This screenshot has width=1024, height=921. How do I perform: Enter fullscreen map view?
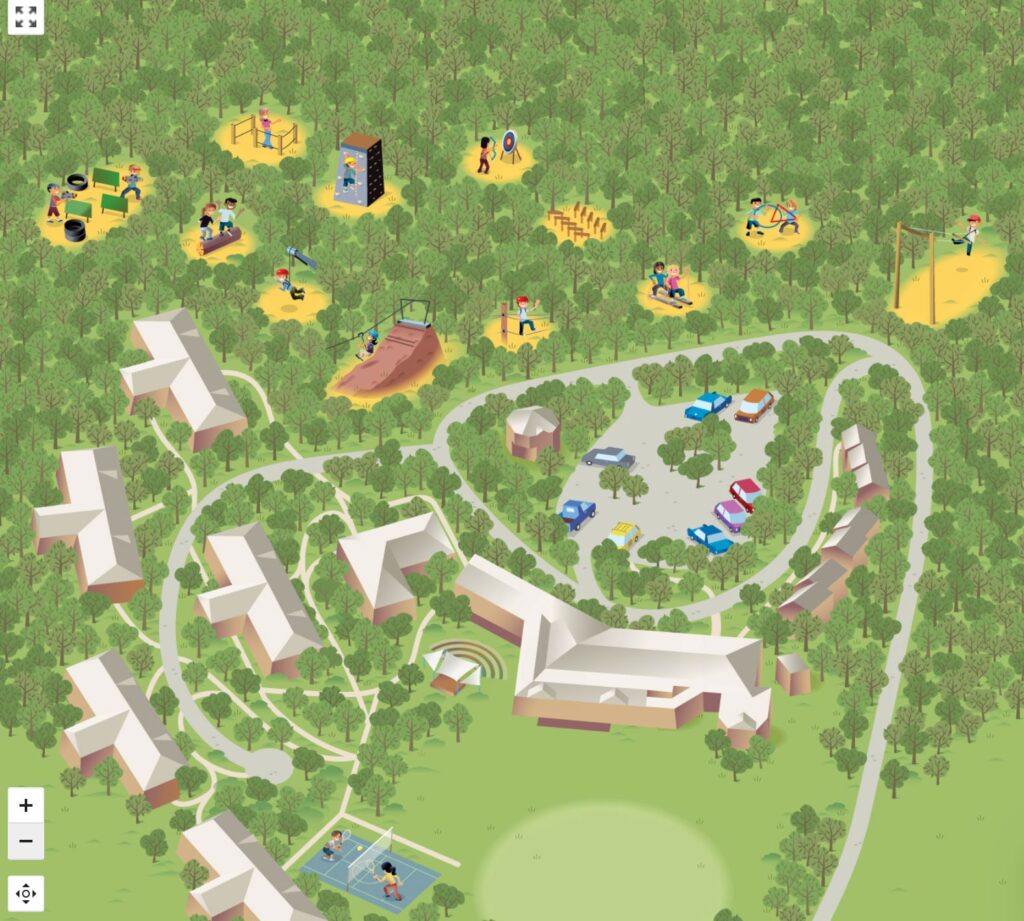pyautogui.click(x=26, y=17)
